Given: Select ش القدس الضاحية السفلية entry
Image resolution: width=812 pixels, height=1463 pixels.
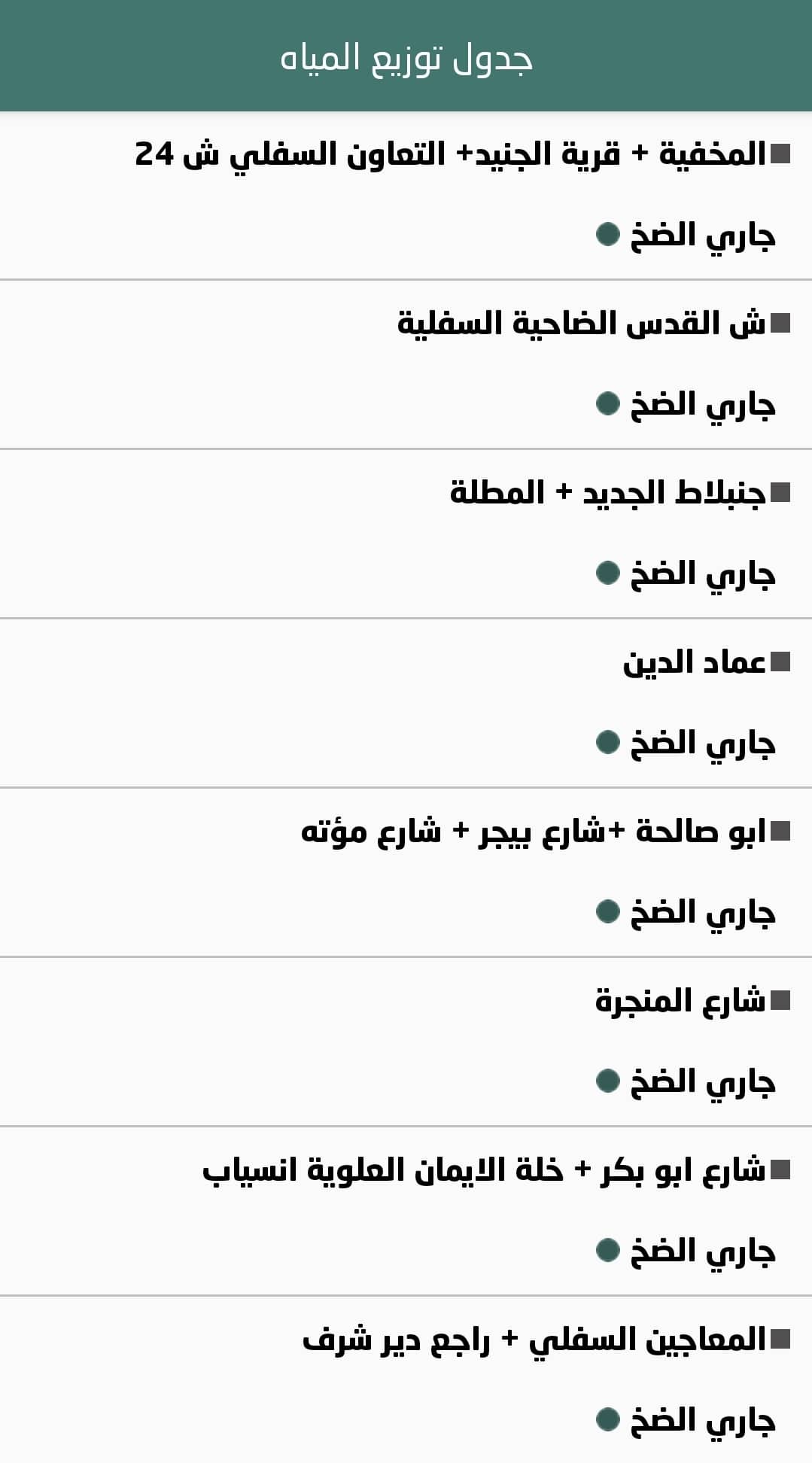Looking at the screenshot, I should tap(581, 324).
